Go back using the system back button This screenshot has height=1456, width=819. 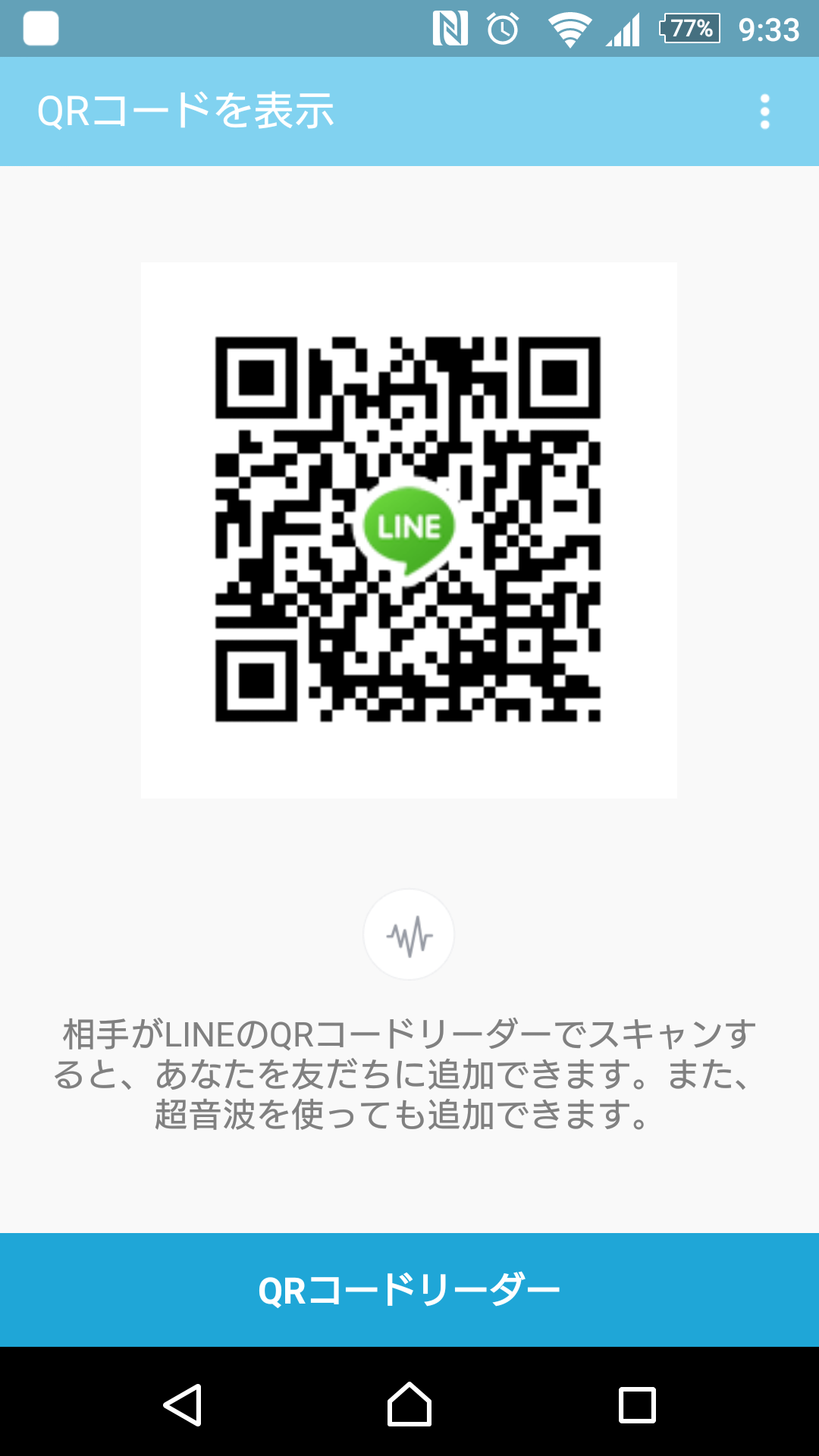(x=183, y=1404)
